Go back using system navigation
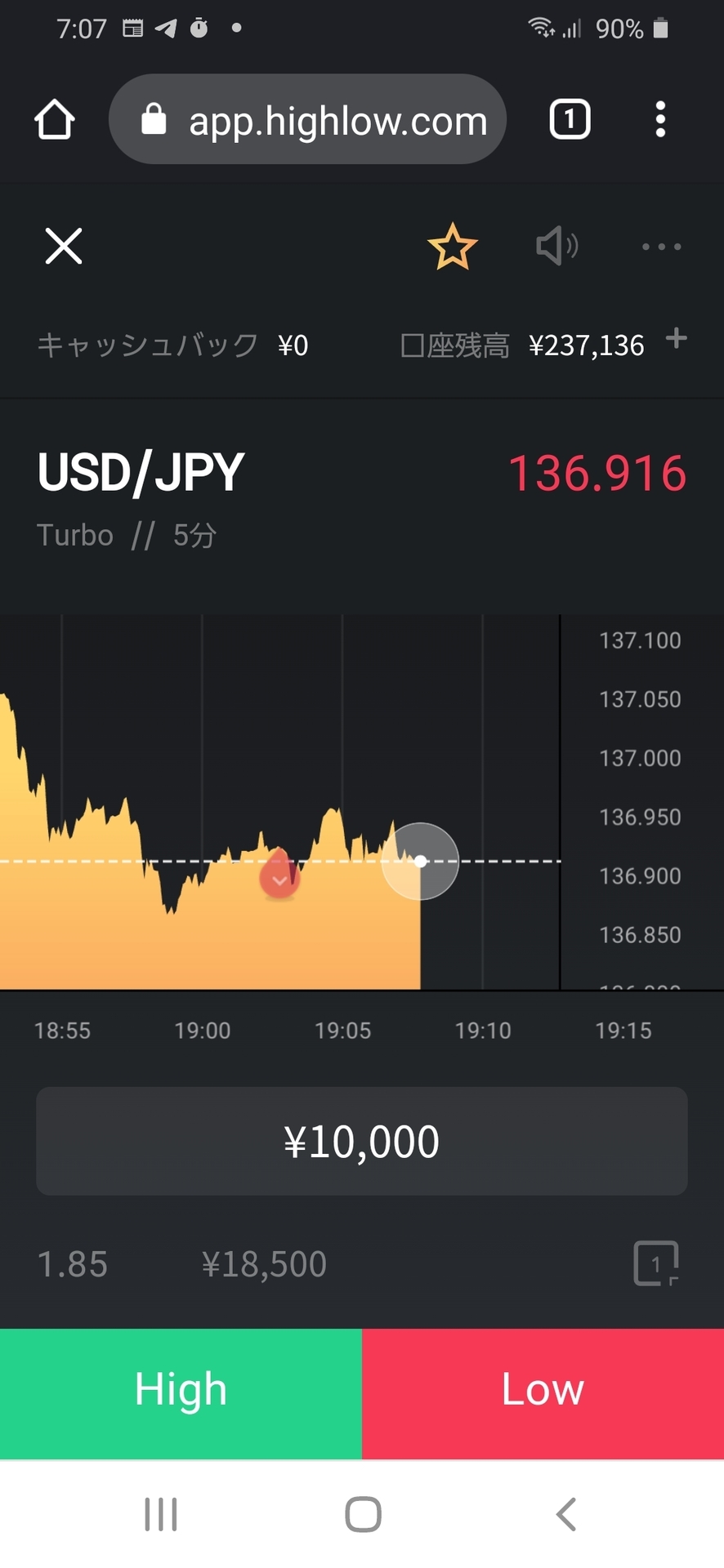 pyautogui.click(x=566, y=1514)
